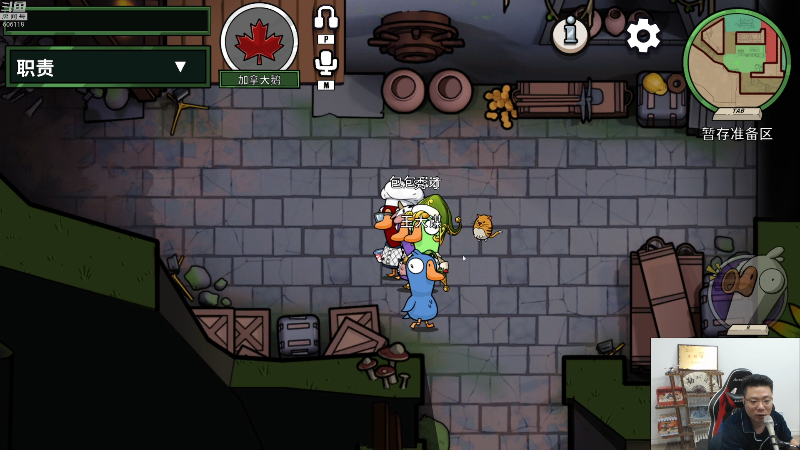Image resolution: width=800 pixels, height=450 pixels.
Task: Open the settings gear
Action: [x=643, y=36]
